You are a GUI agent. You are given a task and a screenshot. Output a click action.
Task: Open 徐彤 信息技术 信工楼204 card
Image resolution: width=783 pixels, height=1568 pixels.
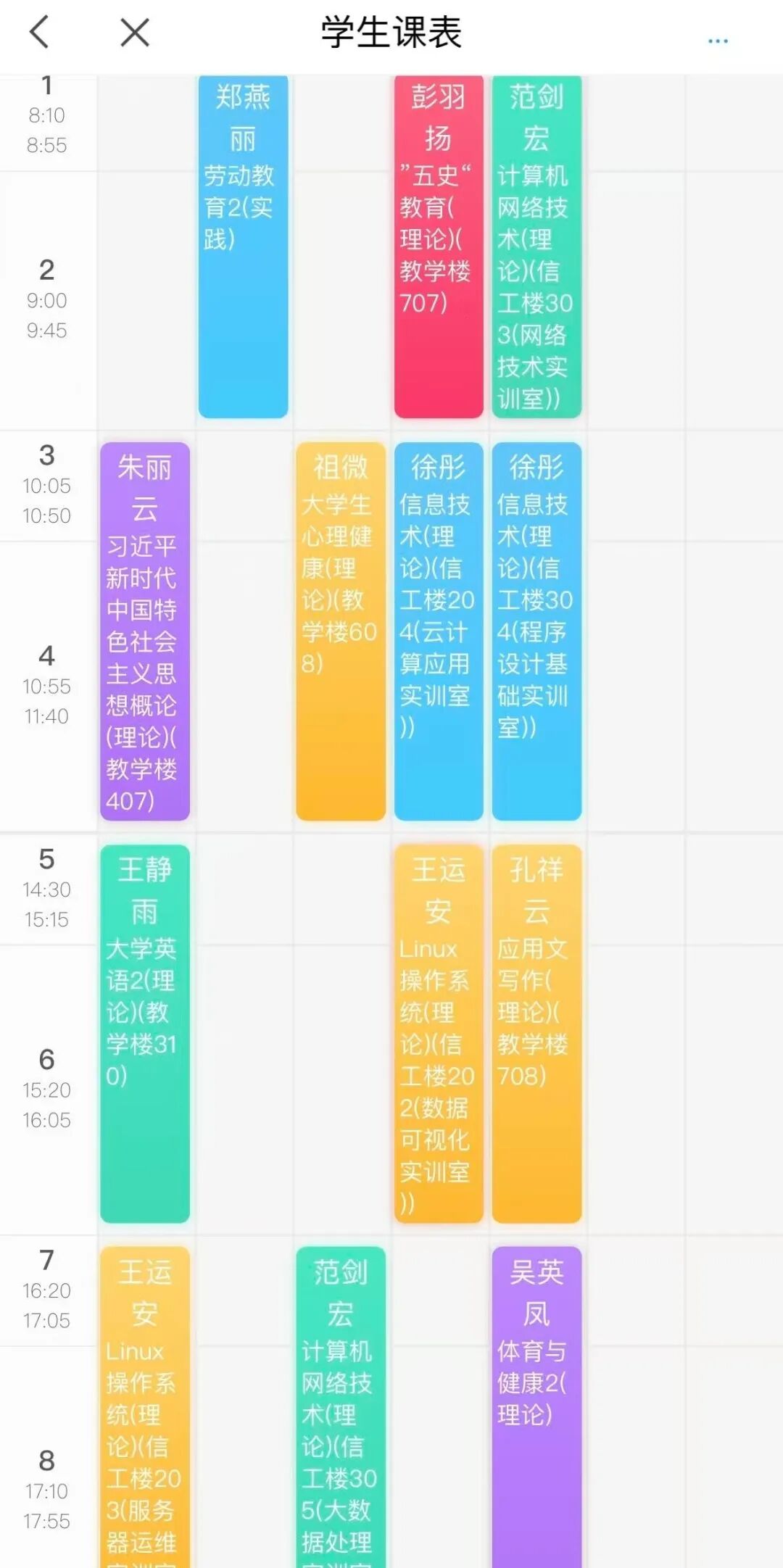439,631
